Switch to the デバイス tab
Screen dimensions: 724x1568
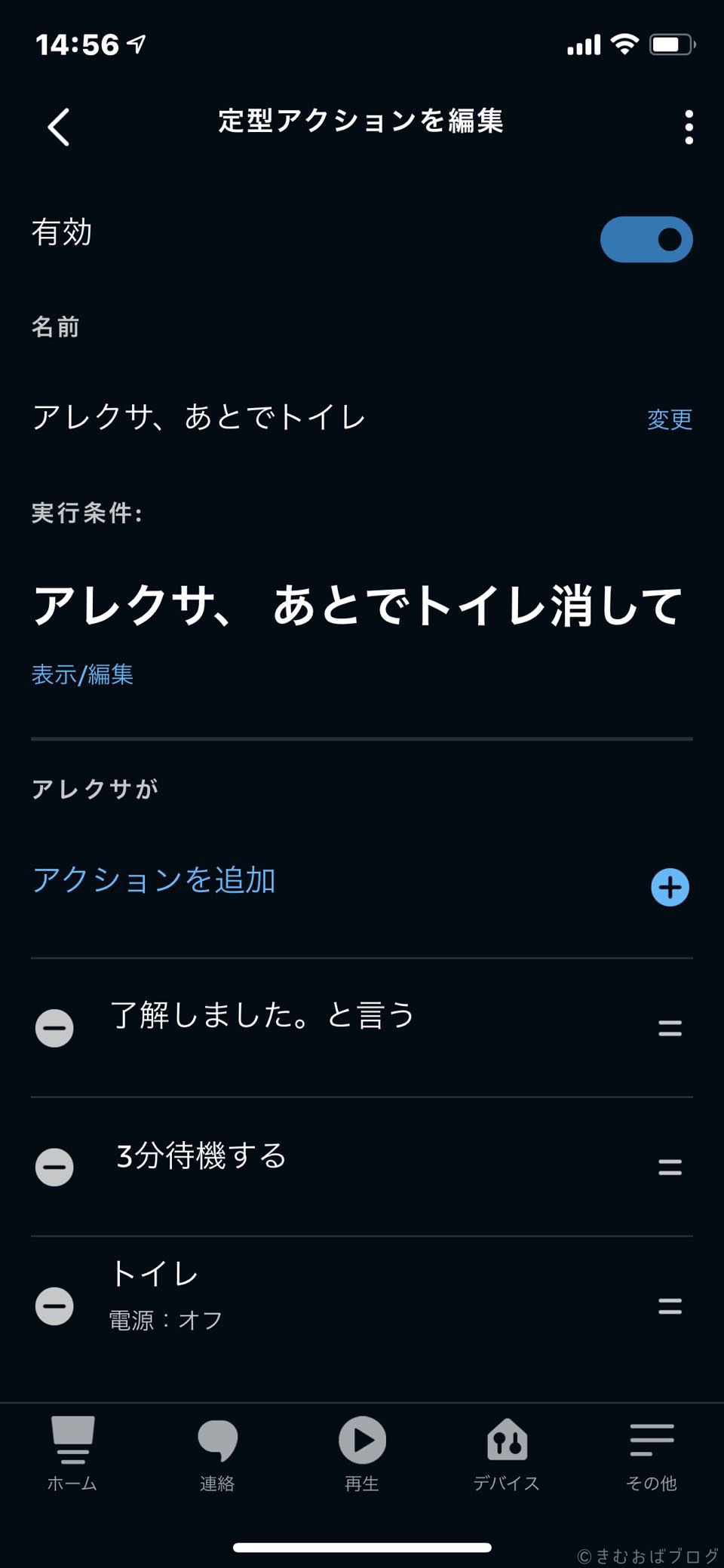point(507,1453)
